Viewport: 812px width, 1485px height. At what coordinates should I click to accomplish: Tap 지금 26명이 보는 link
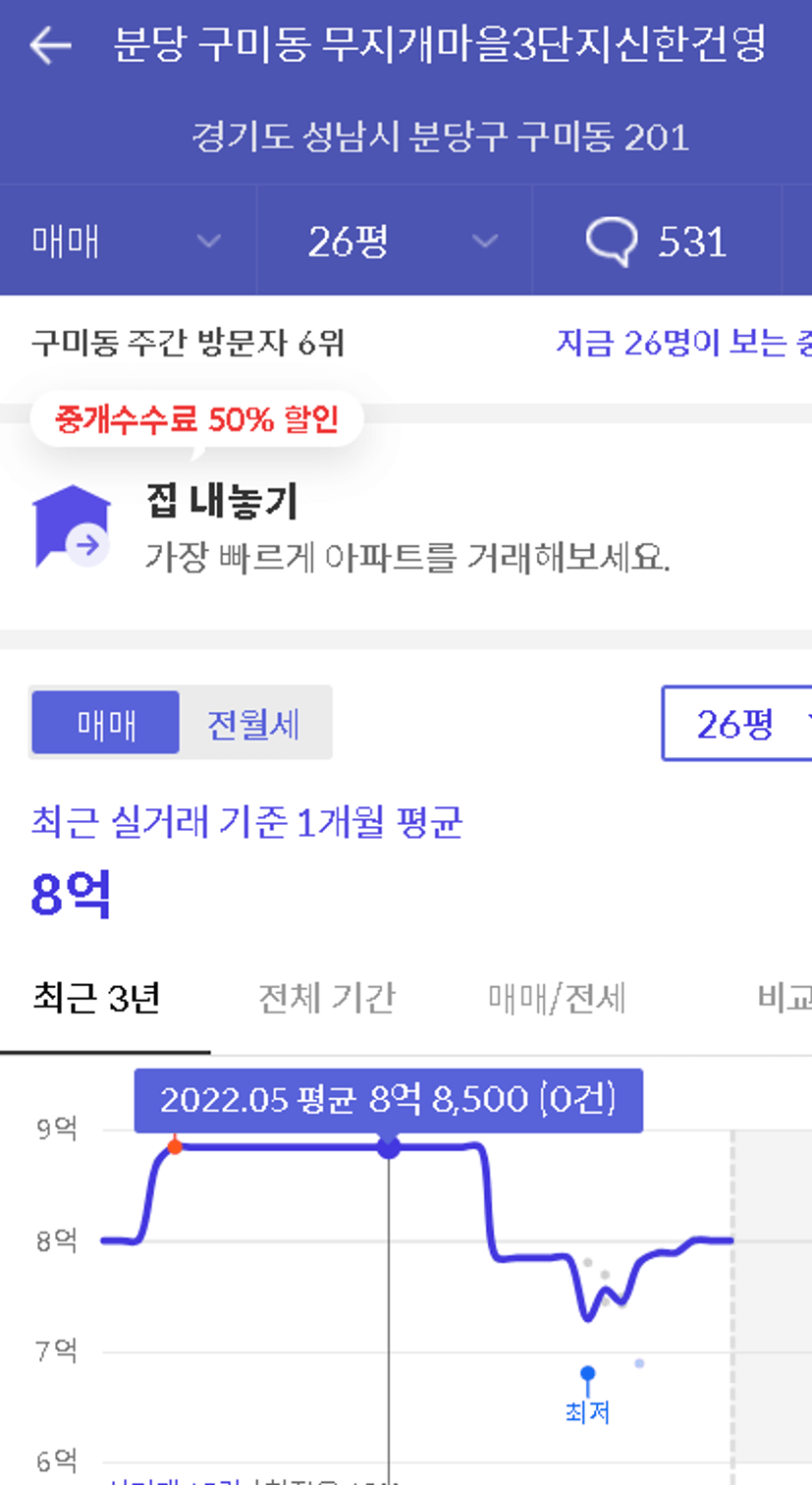coord(683,343)
